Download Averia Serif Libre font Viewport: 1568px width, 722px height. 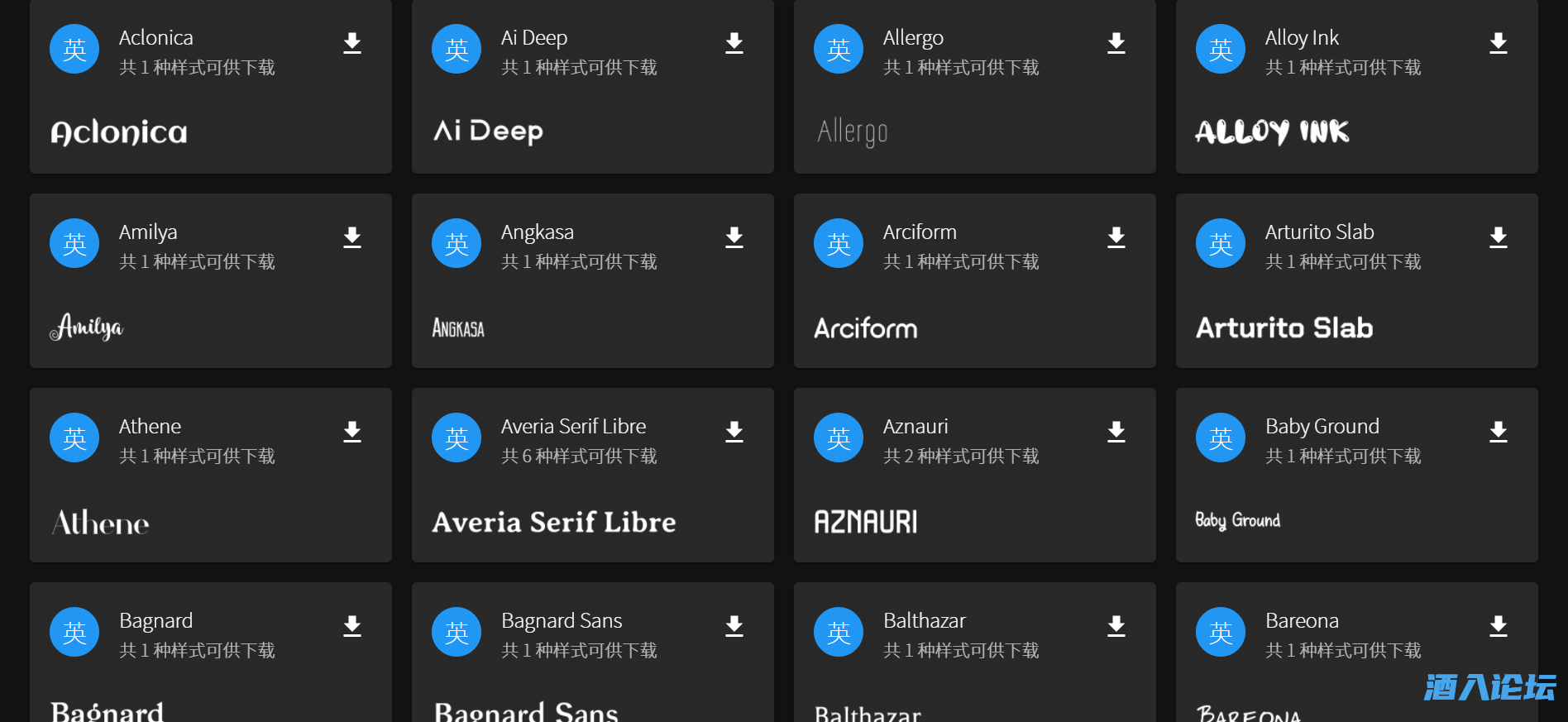(x=734, y=432)
